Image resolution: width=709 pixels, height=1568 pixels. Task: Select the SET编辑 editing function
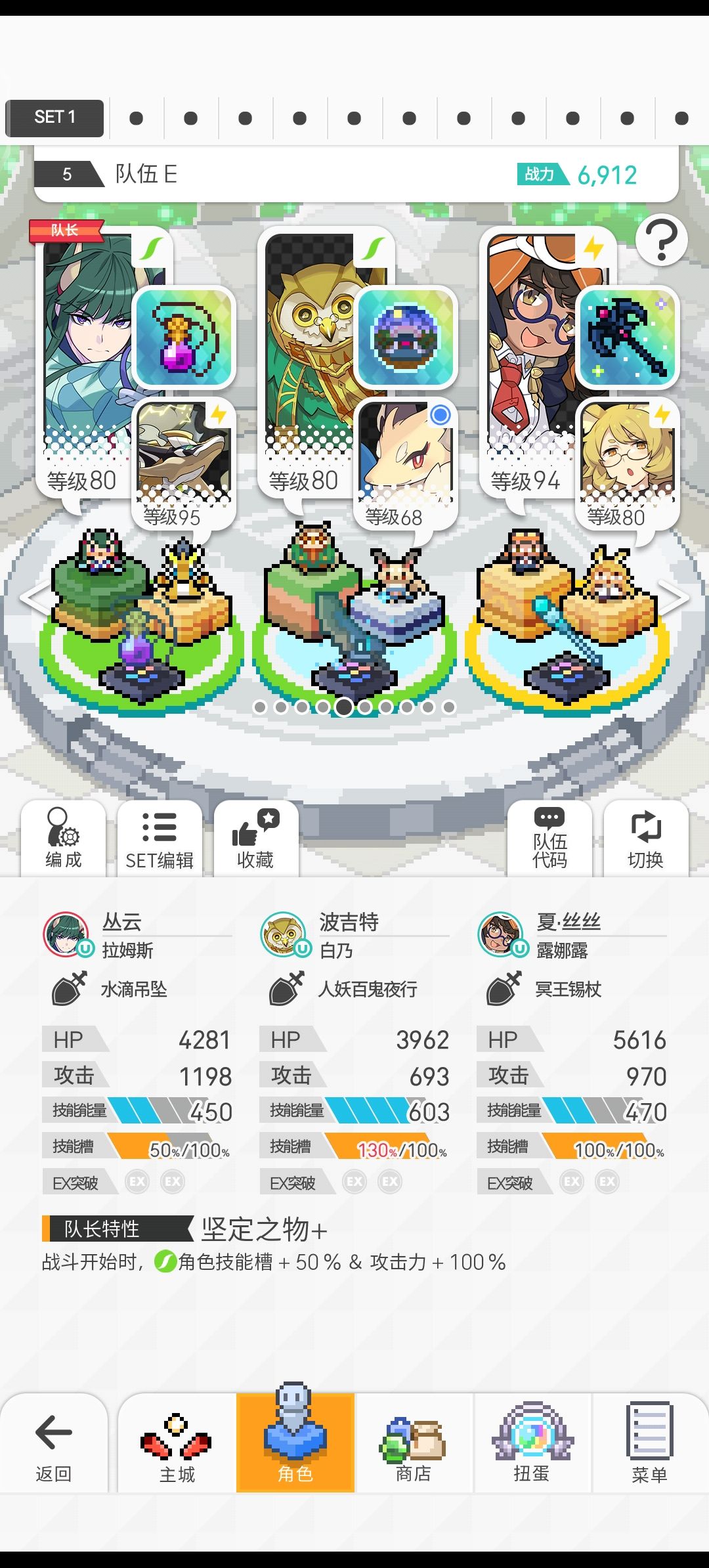point(160,839)
